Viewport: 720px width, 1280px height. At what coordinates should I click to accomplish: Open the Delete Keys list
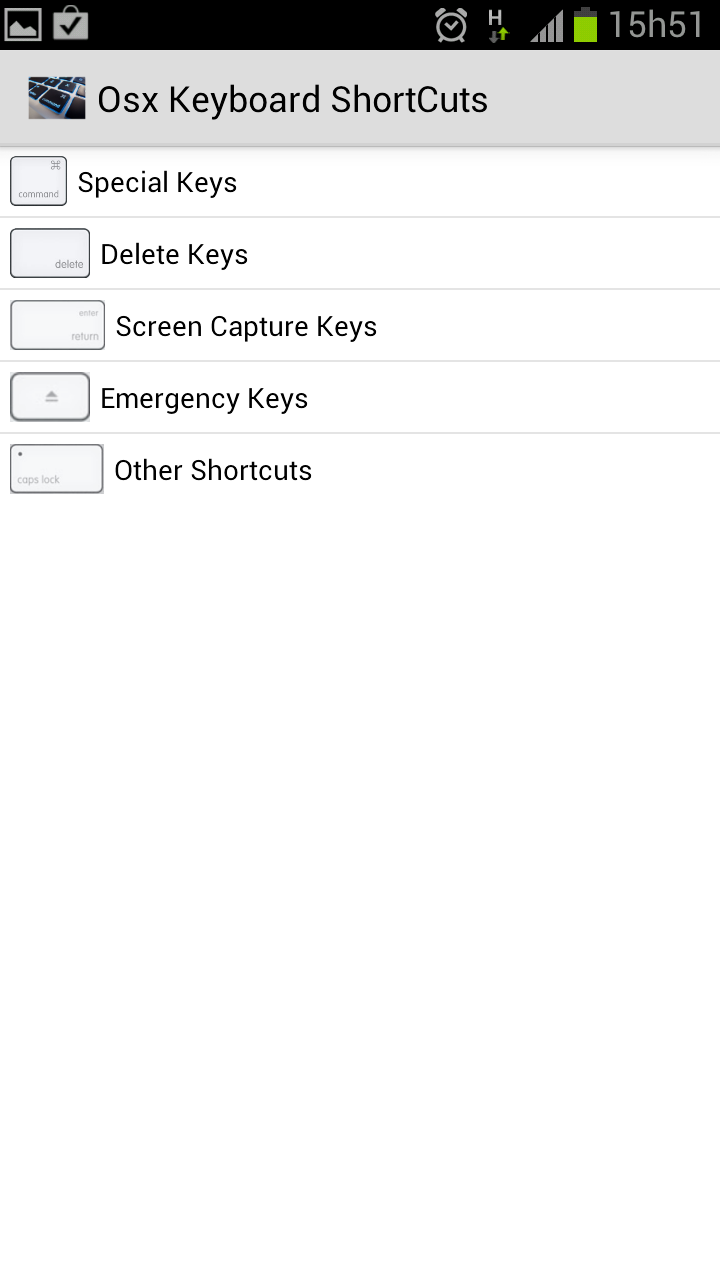[173, 254]
